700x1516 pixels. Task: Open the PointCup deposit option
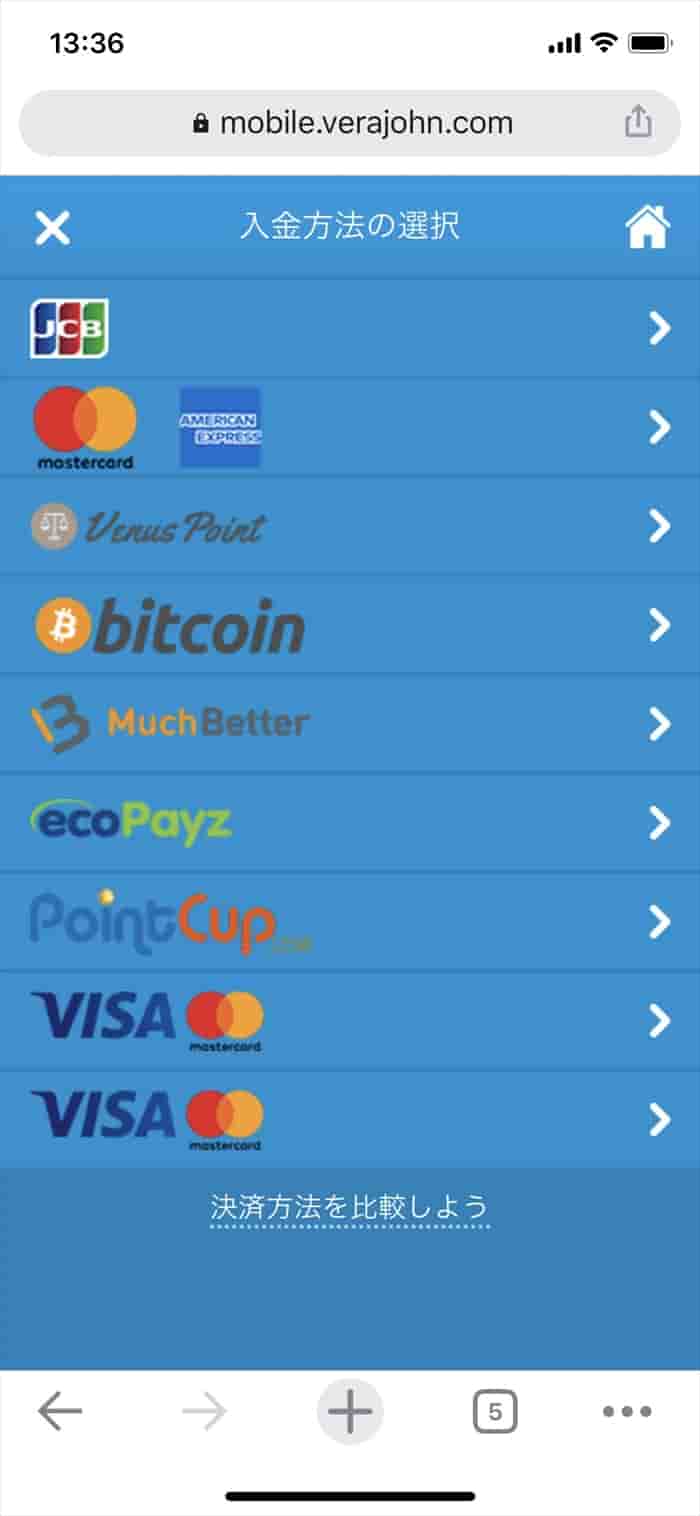(x=350, y=922)
